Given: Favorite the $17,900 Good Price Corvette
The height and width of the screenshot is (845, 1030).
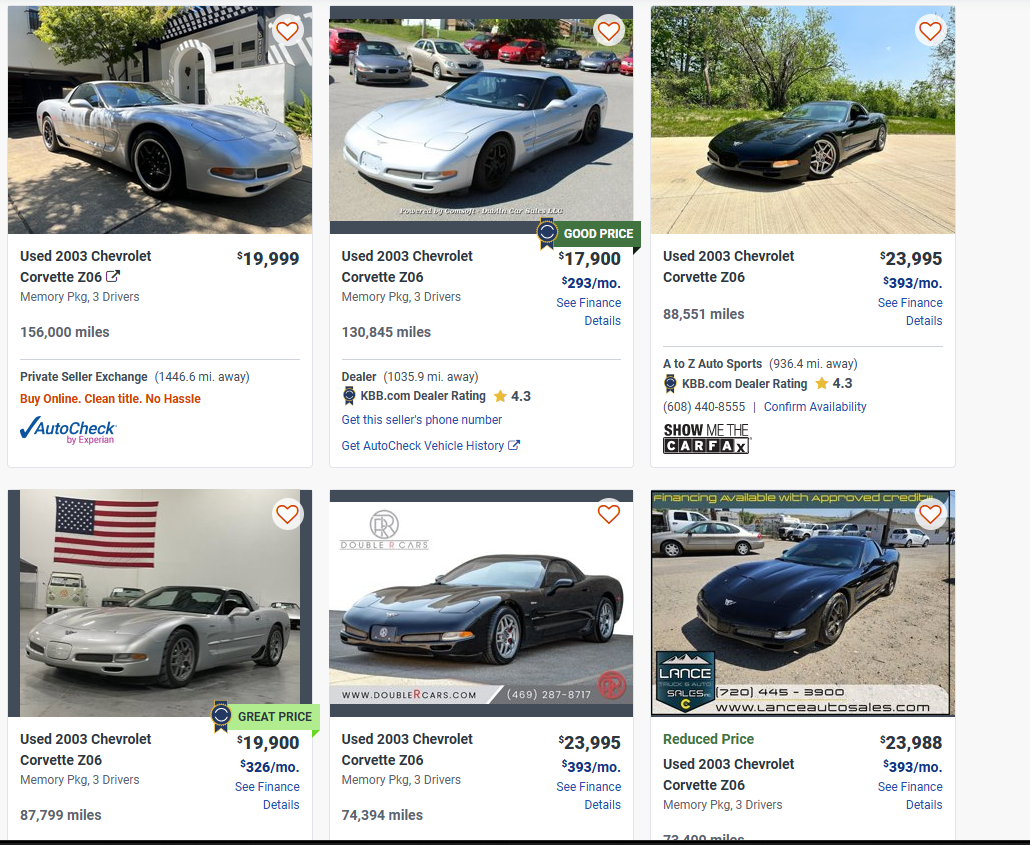Looking at the screenshot, I should [608, 31].
